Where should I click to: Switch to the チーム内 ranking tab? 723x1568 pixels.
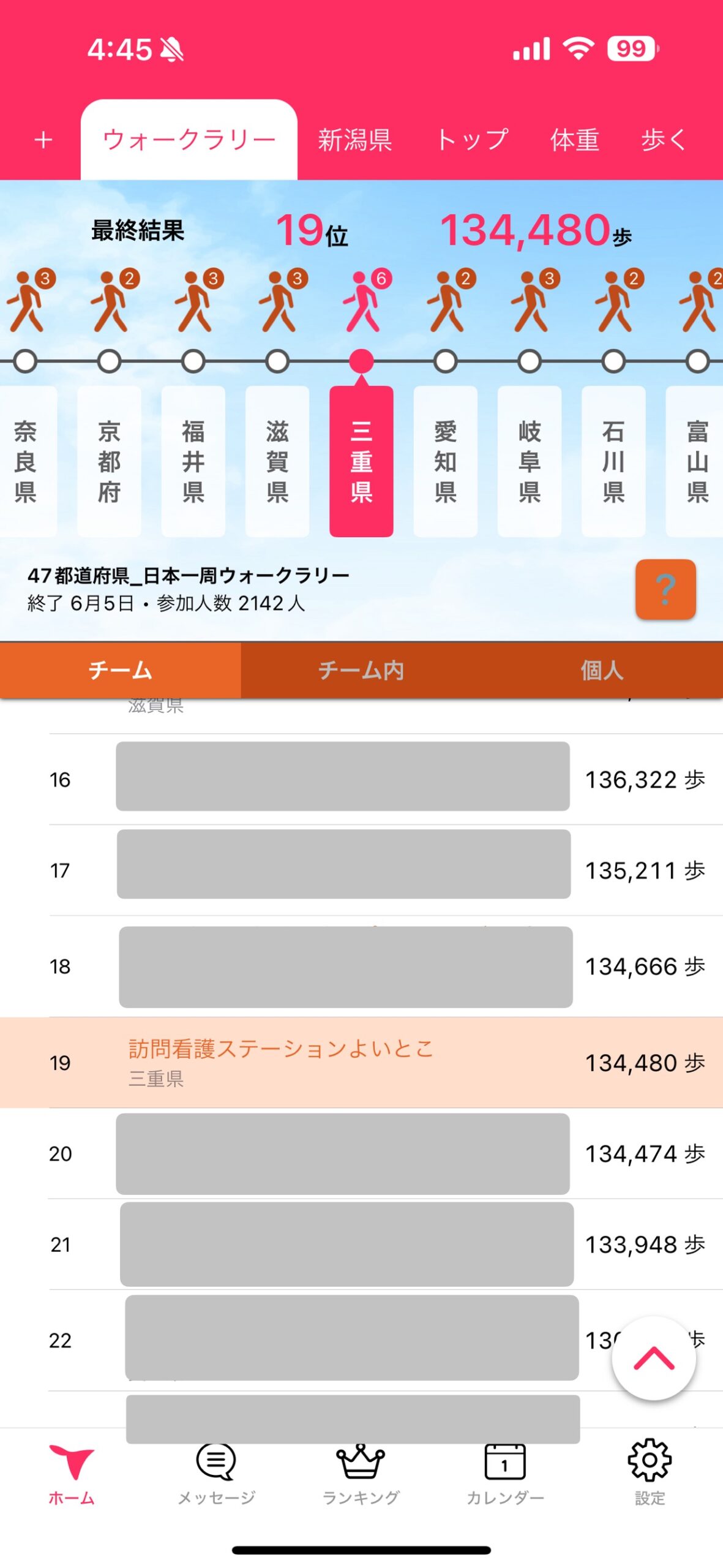(361, 670)
